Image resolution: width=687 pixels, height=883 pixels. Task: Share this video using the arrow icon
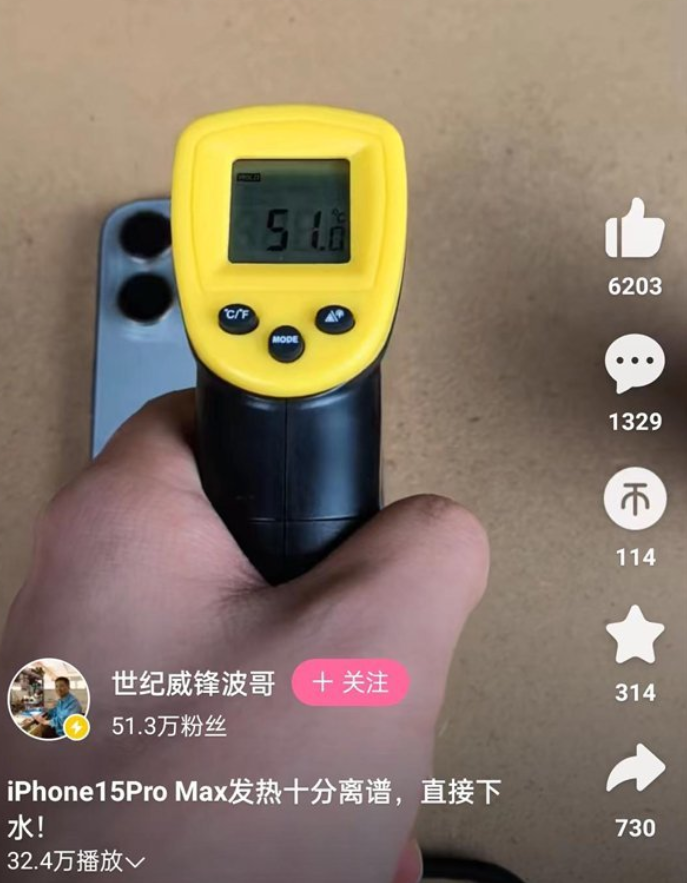tap(635, 770)
